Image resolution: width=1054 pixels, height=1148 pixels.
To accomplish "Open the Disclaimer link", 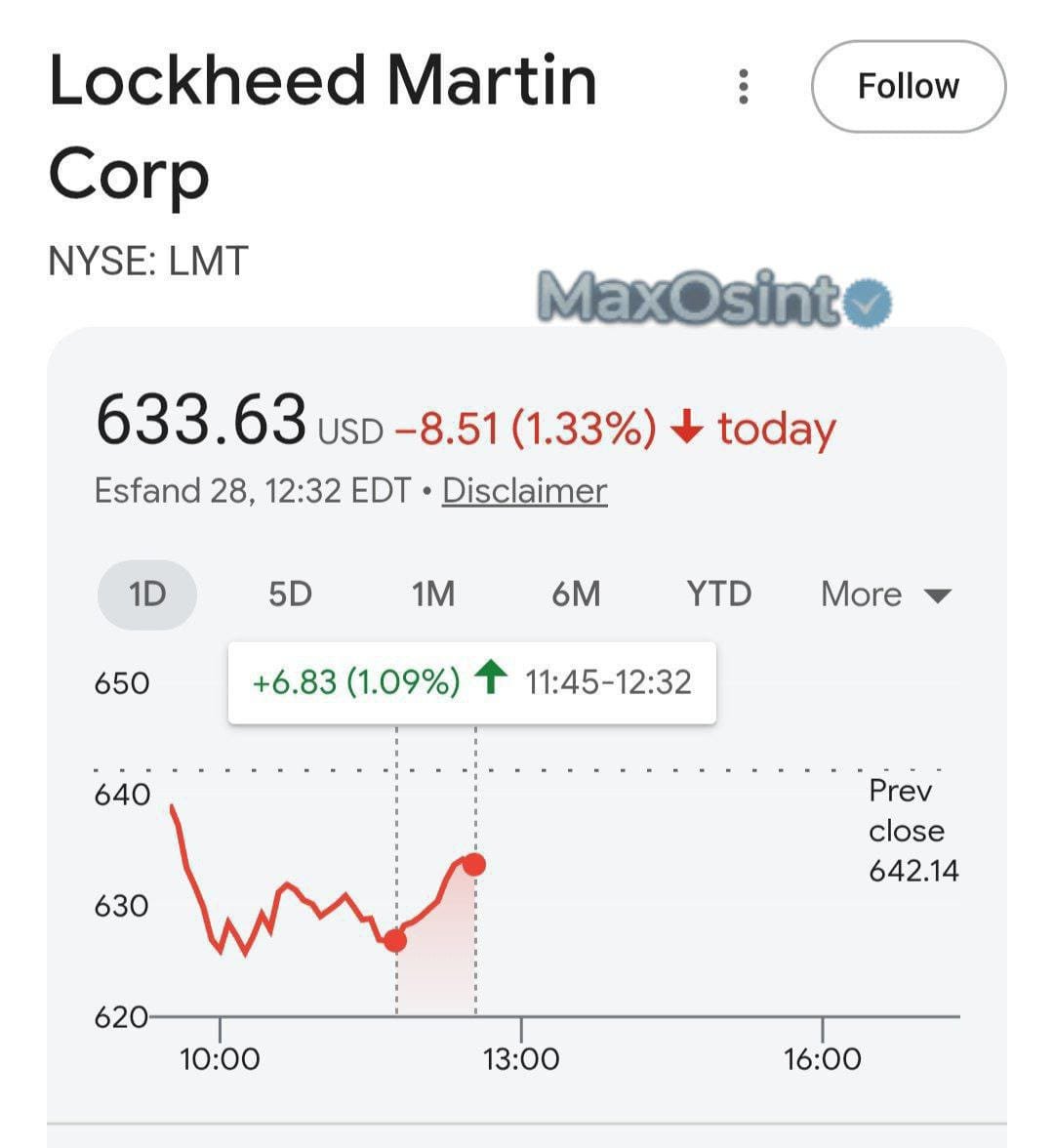I will click(524, 490).
